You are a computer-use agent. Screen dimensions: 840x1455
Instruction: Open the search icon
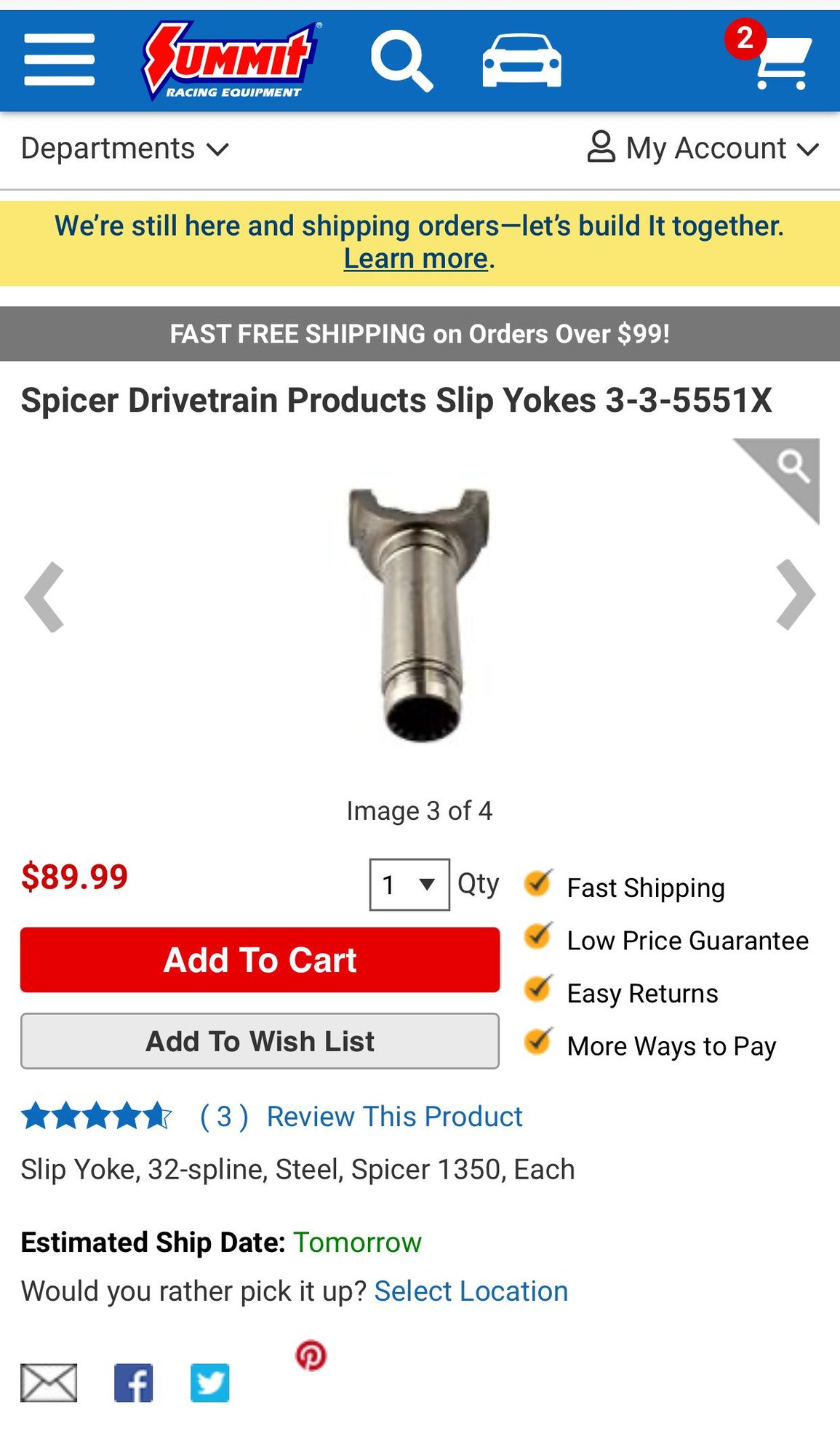pyautogui.click(x=401, y=60)
